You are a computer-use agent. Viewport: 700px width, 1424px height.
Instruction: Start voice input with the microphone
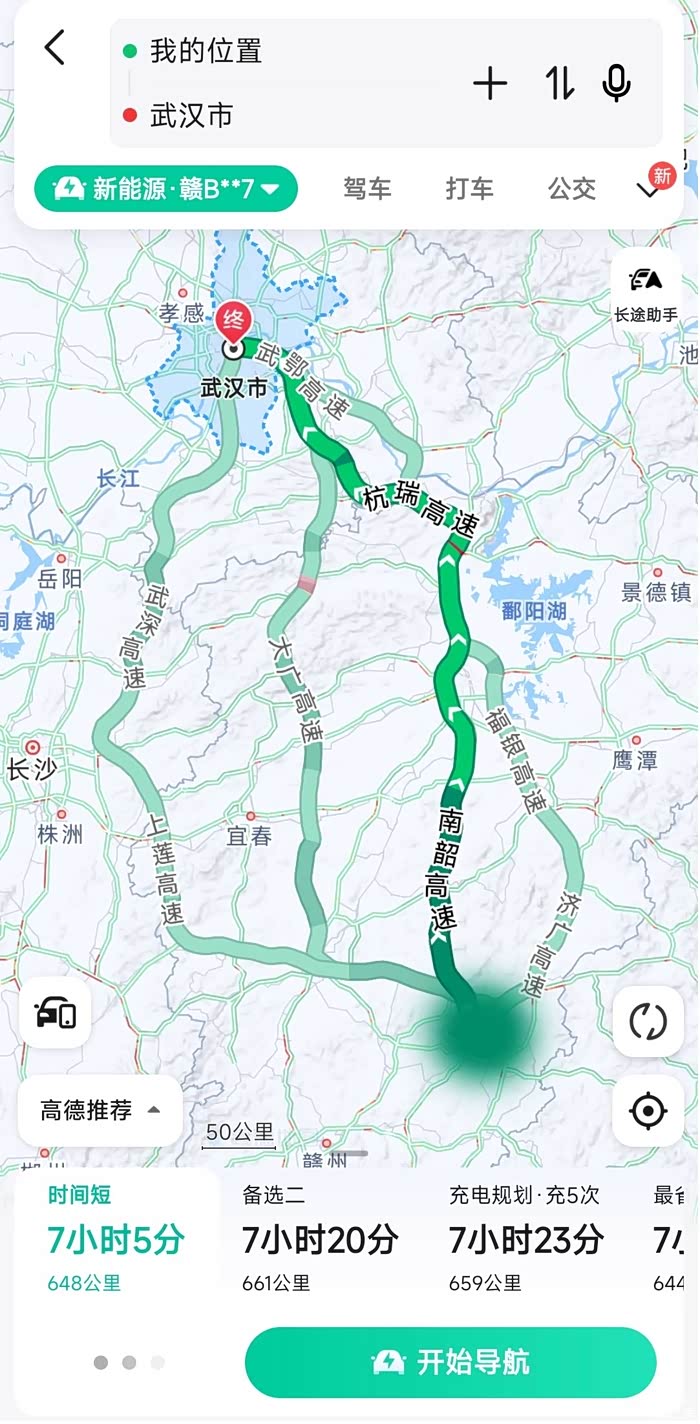coord(617,84)
